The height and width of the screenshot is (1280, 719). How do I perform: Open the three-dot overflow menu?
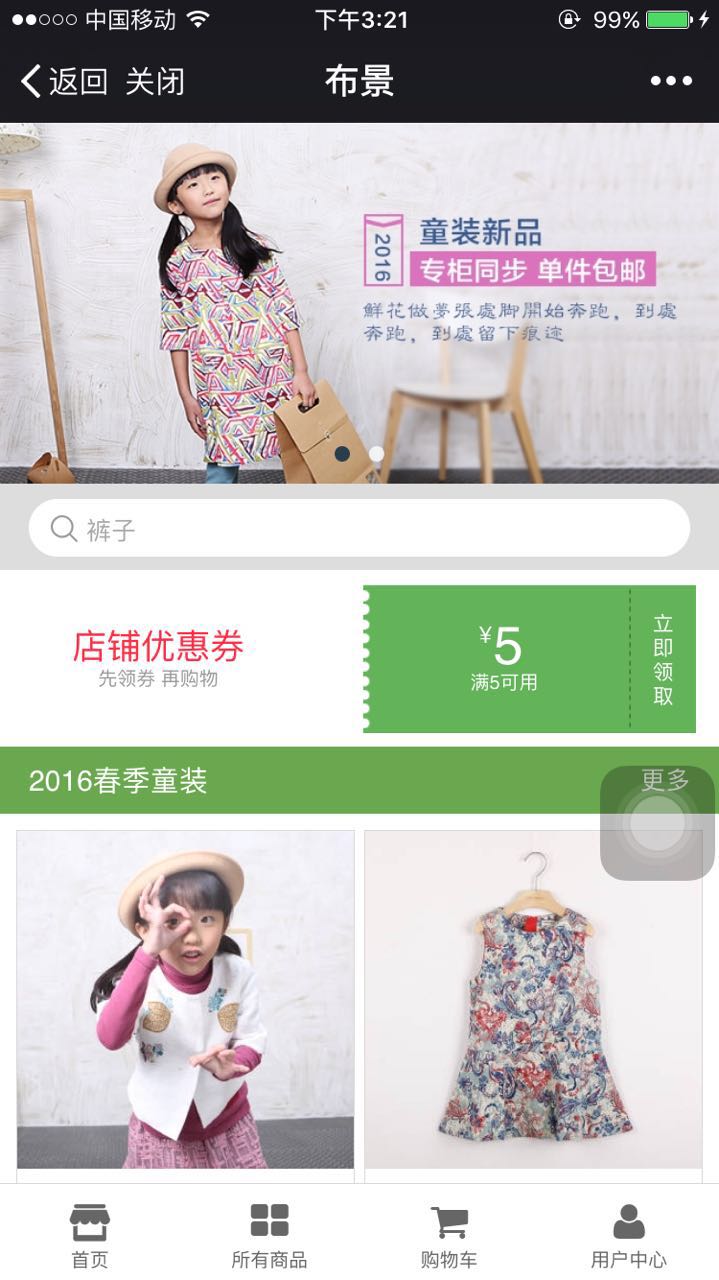(x=671, y=82)
